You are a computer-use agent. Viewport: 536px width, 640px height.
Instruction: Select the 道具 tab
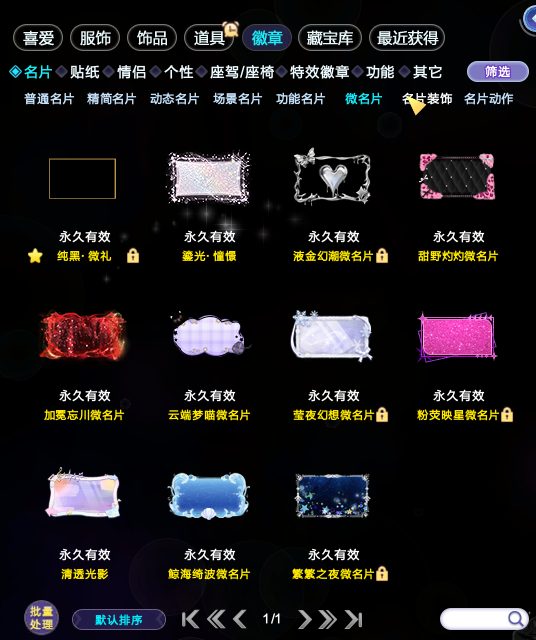[209, 38]
